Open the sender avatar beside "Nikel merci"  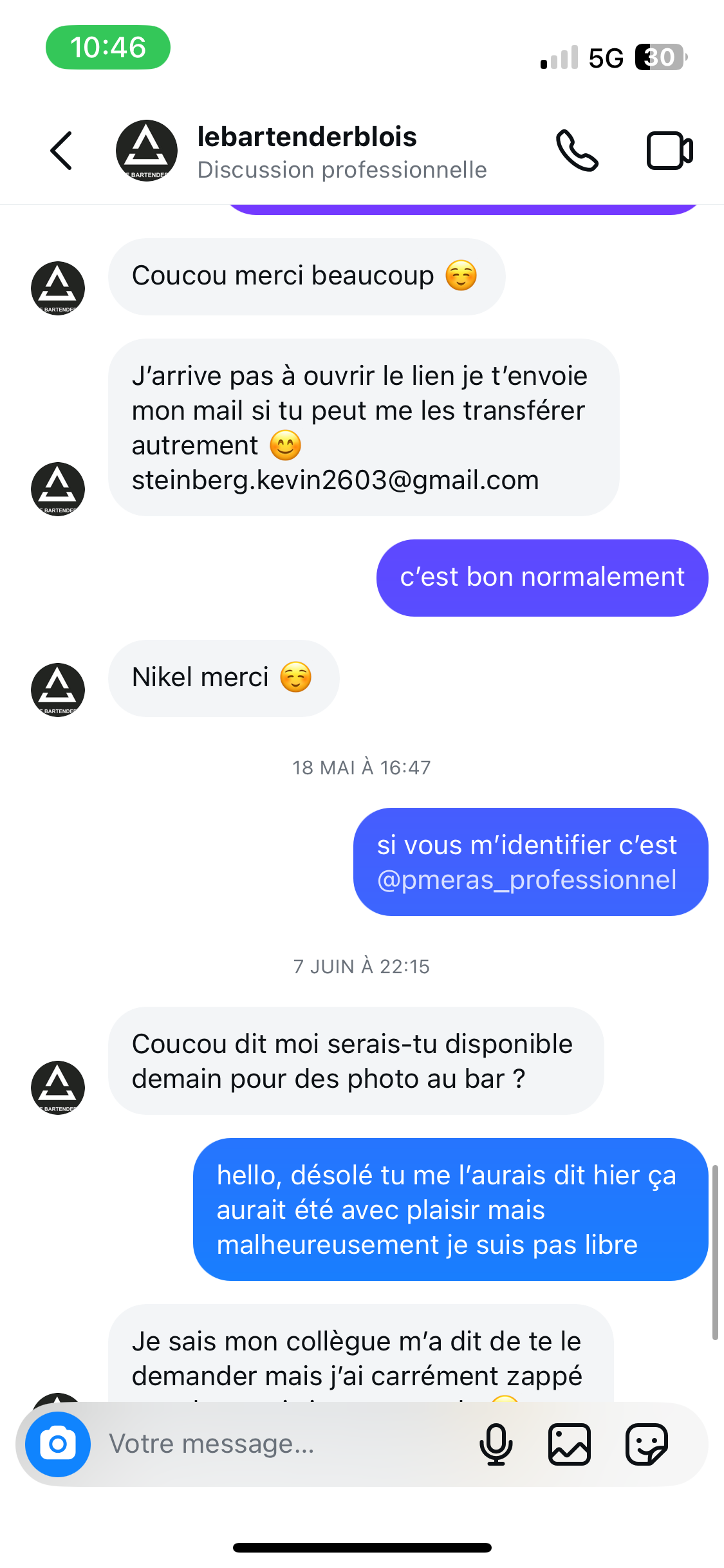58,689
